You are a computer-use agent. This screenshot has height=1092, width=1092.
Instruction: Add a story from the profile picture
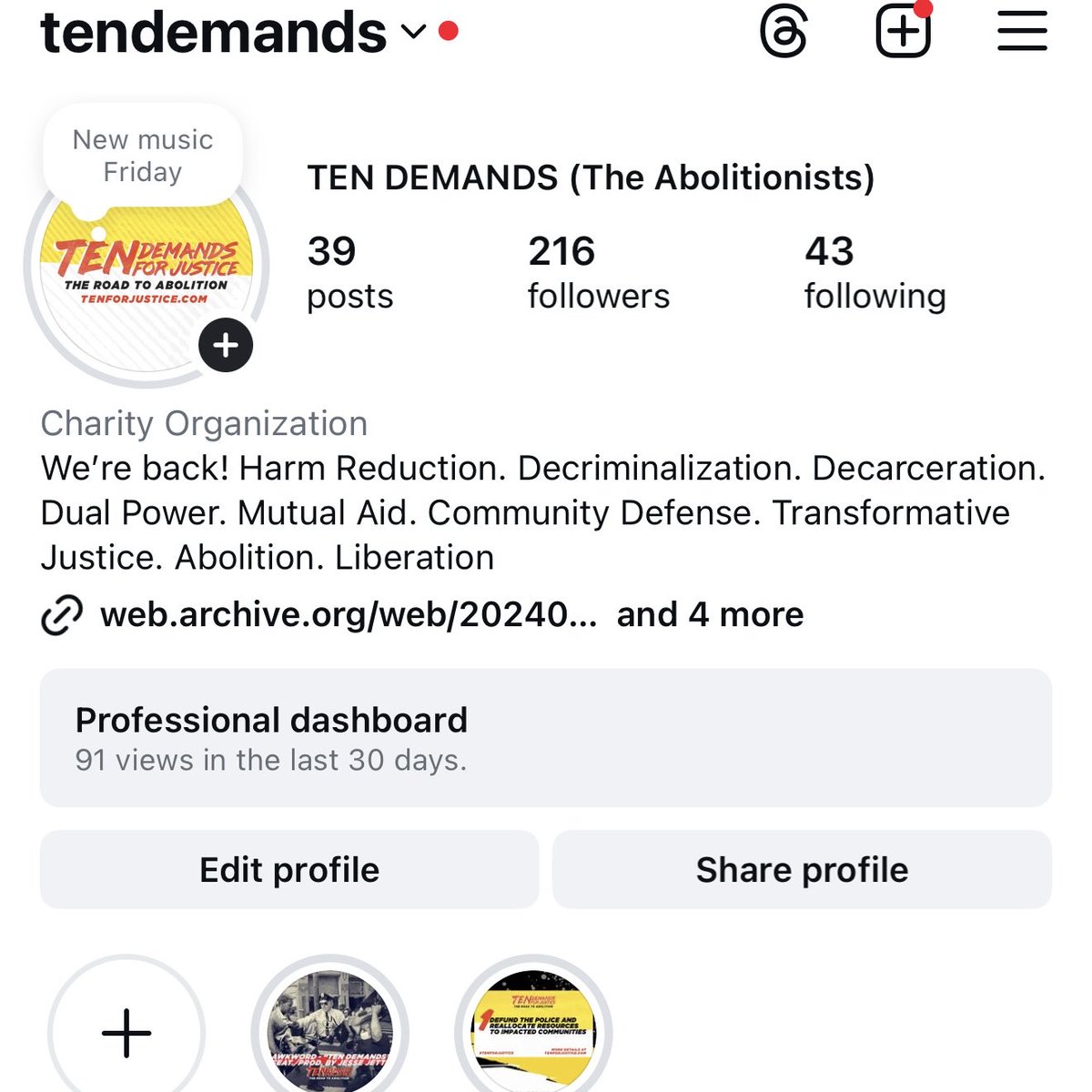(226, 345)
